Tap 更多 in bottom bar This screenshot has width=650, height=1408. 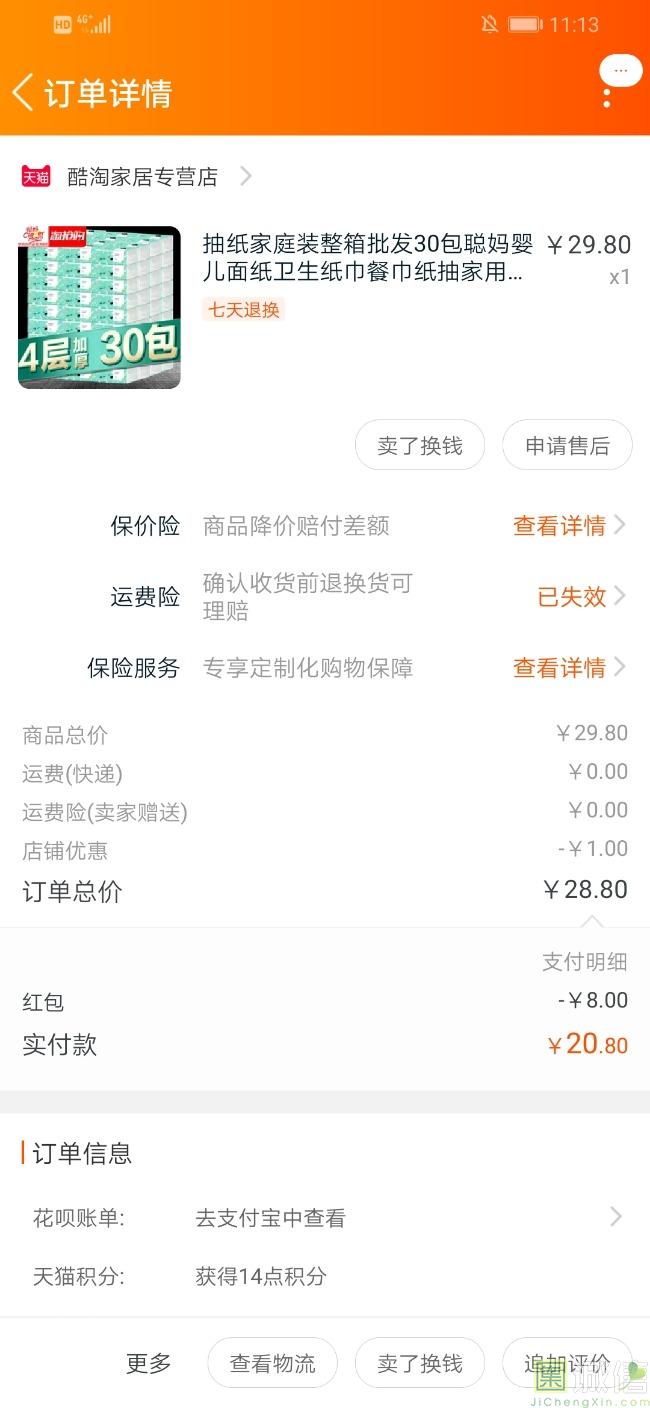coord(148,1363)
